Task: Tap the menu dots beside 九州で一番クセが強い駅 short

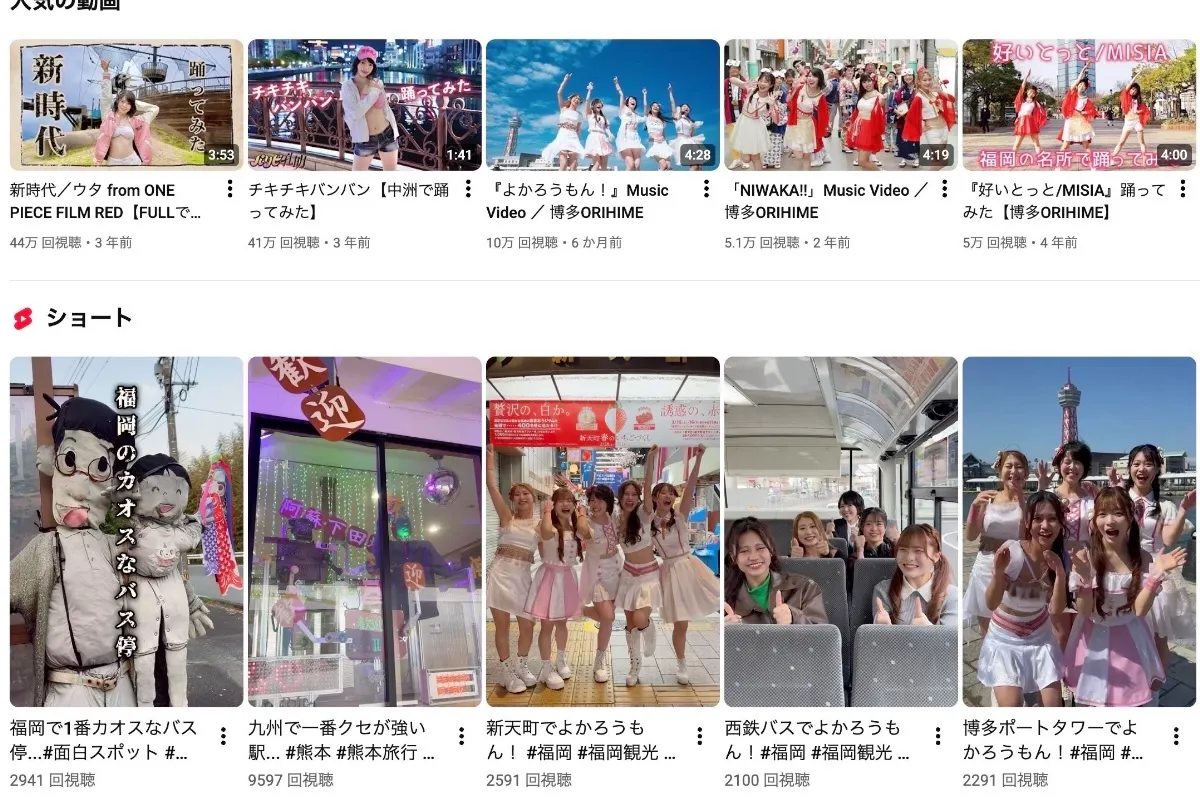Action: coord(461,737)
